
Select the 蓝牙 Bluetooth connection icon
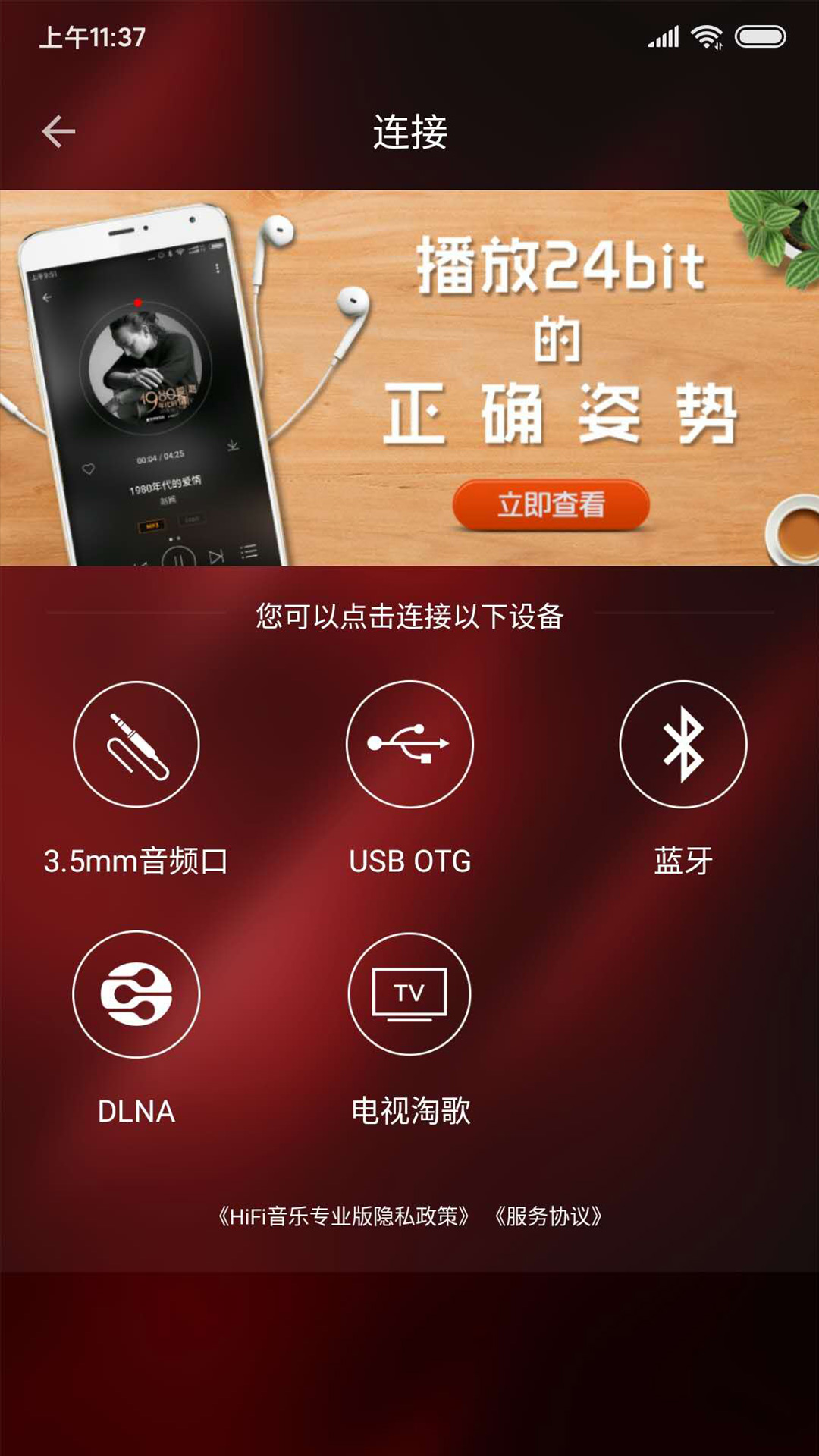click(682, 745)
